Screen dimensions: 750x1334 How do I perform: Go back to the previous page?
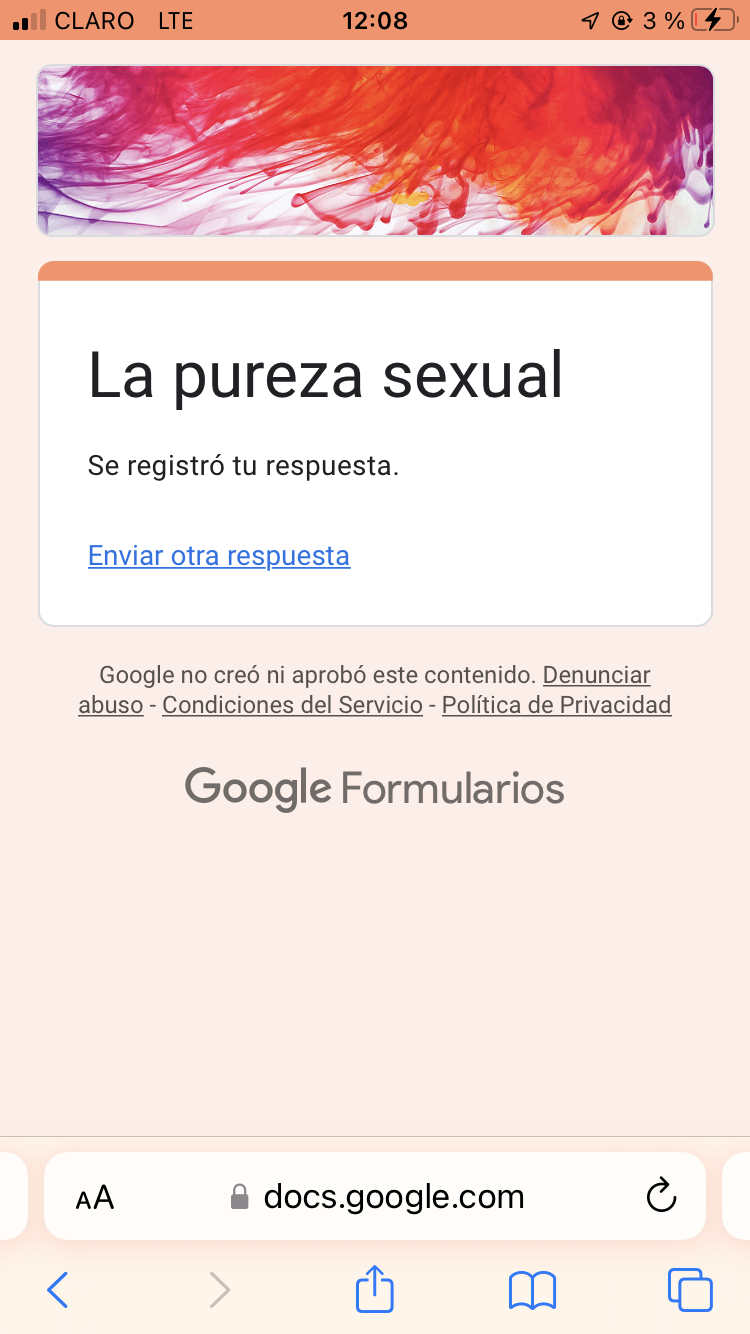click(x=58, y=1290)
